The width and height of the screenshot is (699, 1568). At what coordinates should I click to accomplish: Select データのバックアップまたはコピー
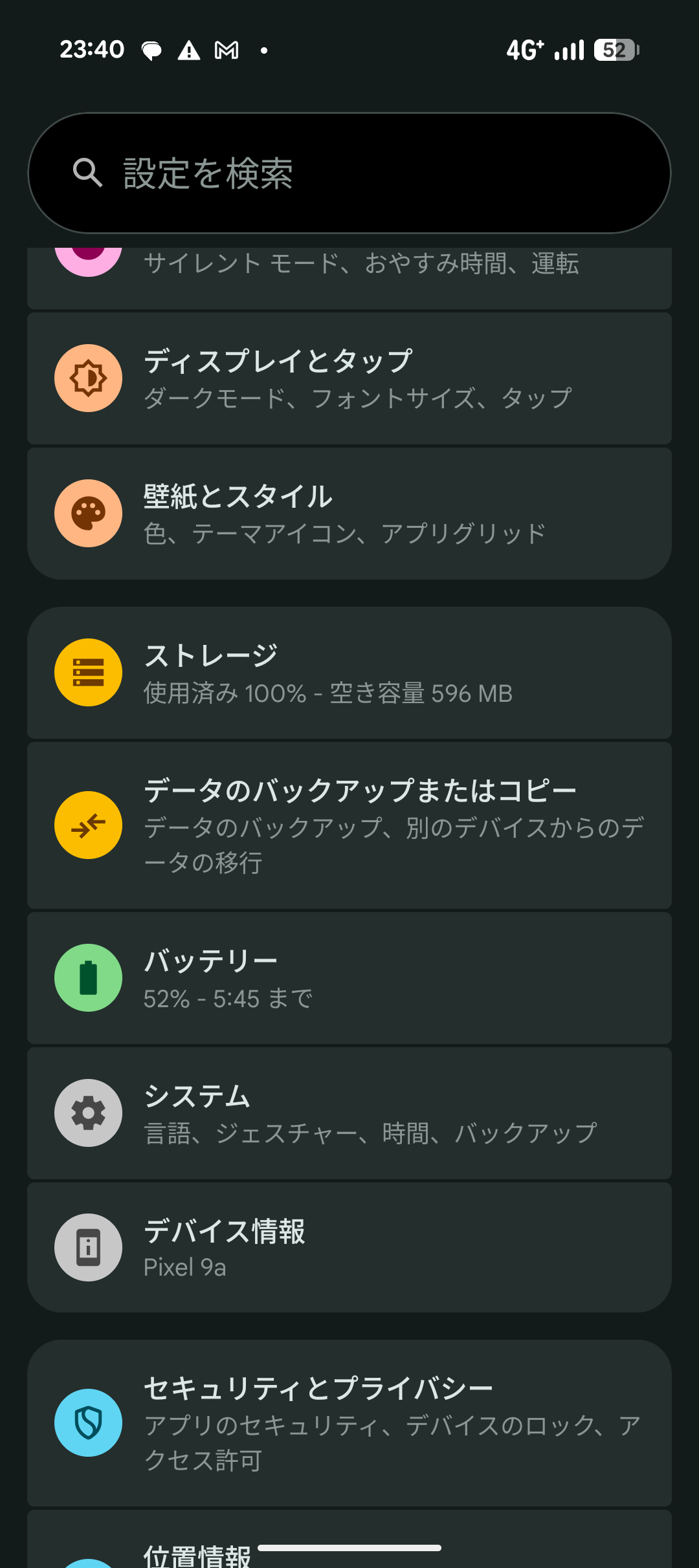349,825
